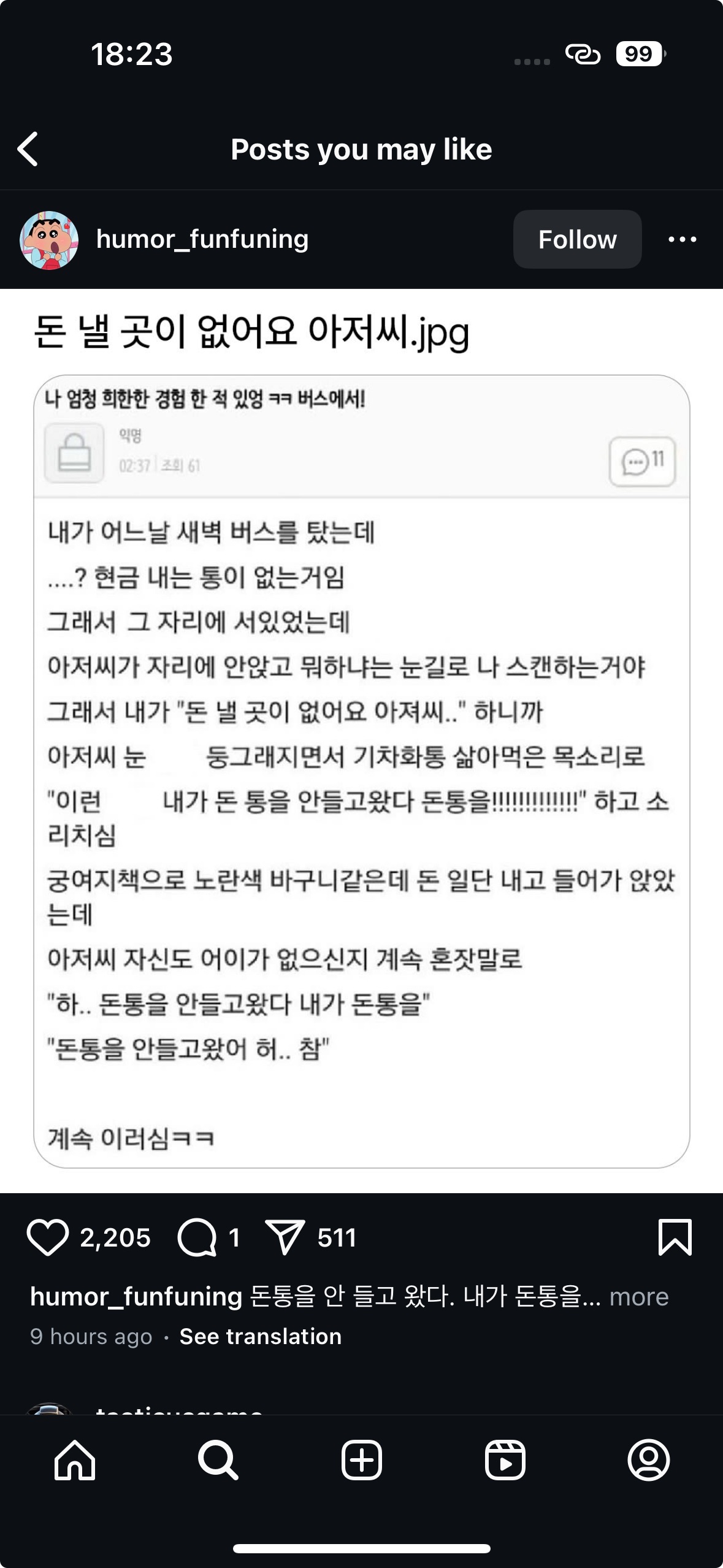See translation of the caption
Viewport: 723px width, 1568px height.
[x=260, y=1336]
